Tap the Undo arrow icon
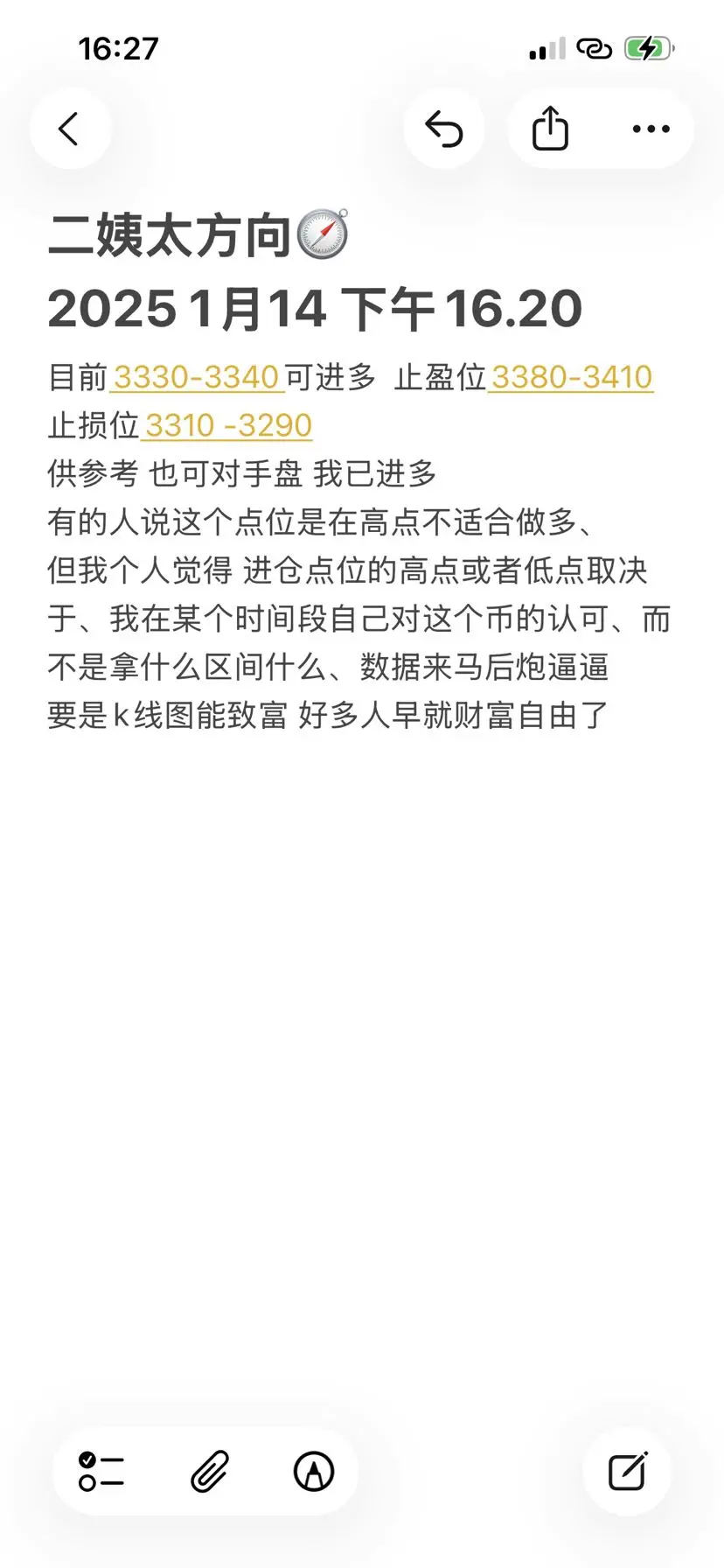 (444, 129)
